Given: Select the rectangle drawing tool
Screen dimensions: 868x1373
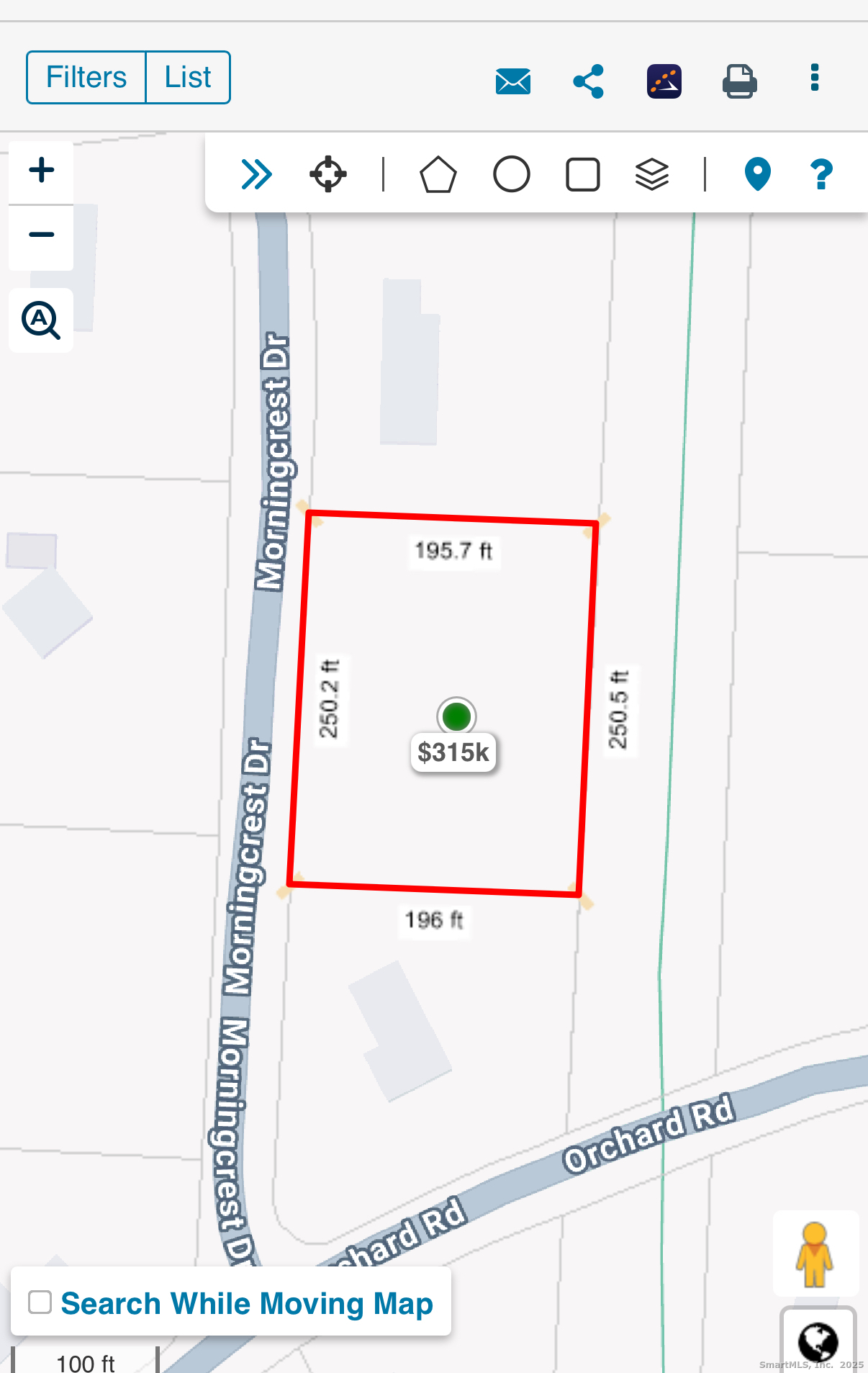Looking at the screenshot, I should pyautogui.click(x=582, y=174).
